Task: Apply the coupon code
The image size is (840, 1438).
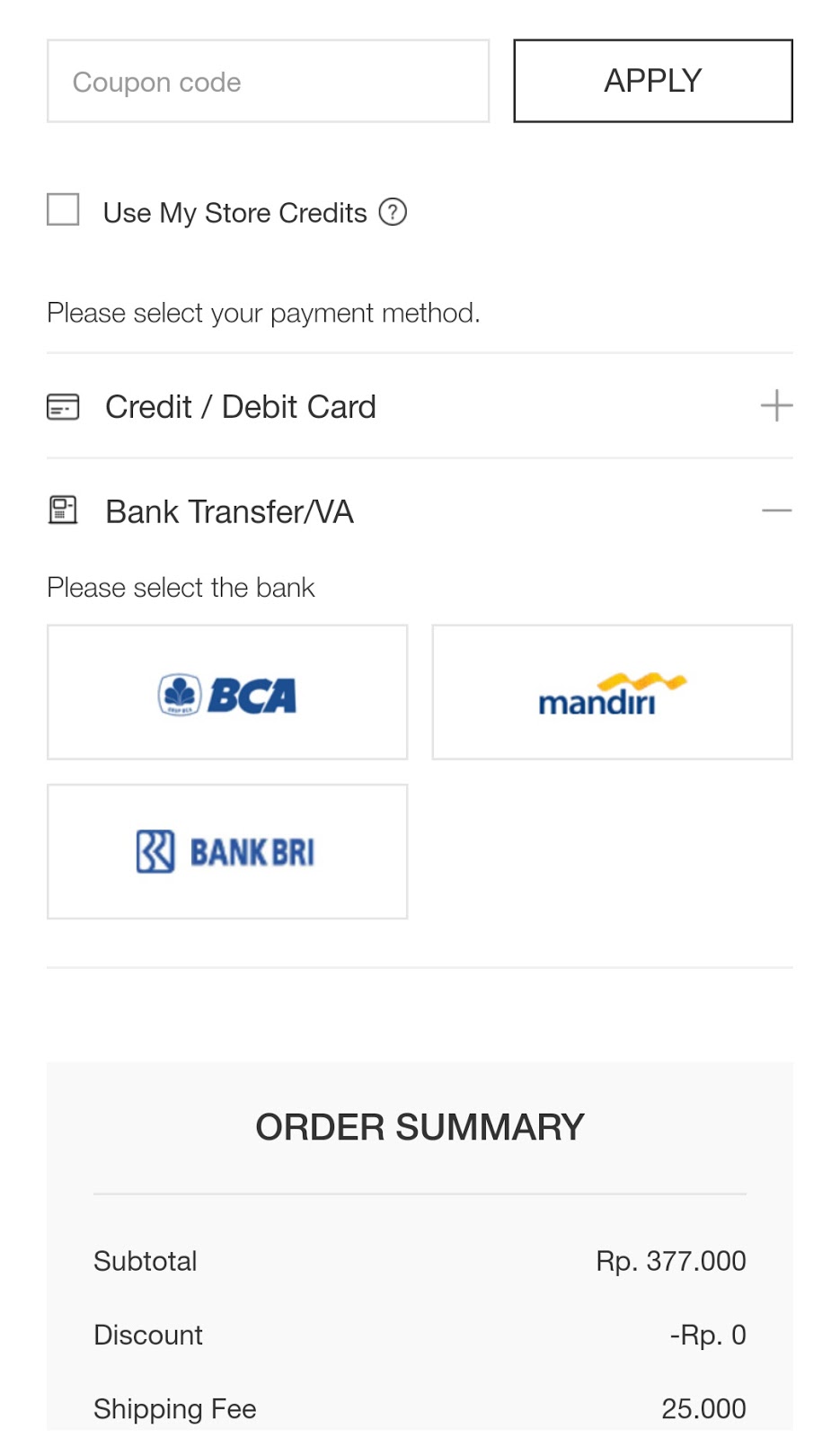Action: 652,81
